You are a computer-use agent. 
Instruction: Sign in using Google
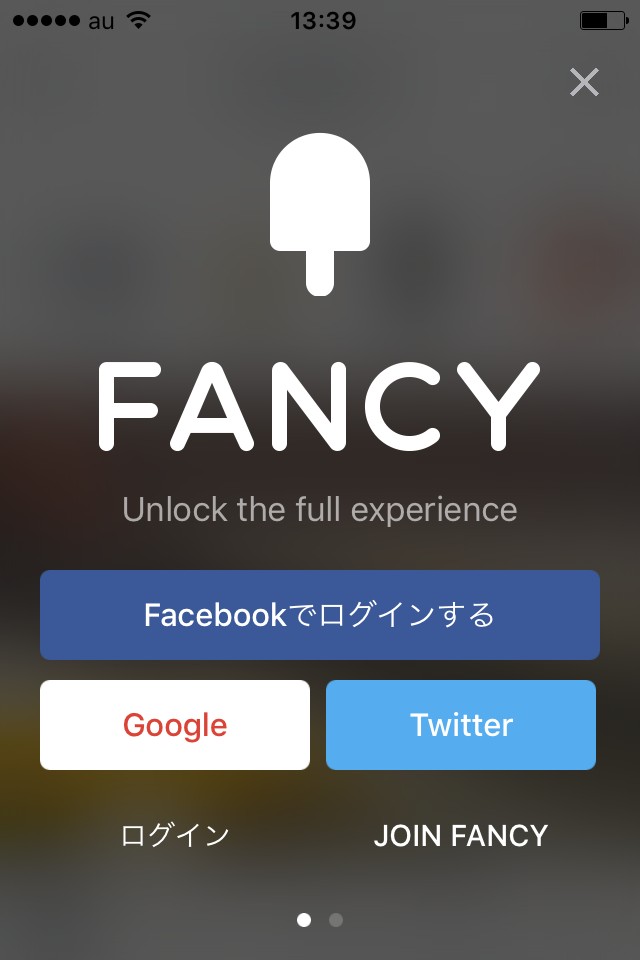175,725
